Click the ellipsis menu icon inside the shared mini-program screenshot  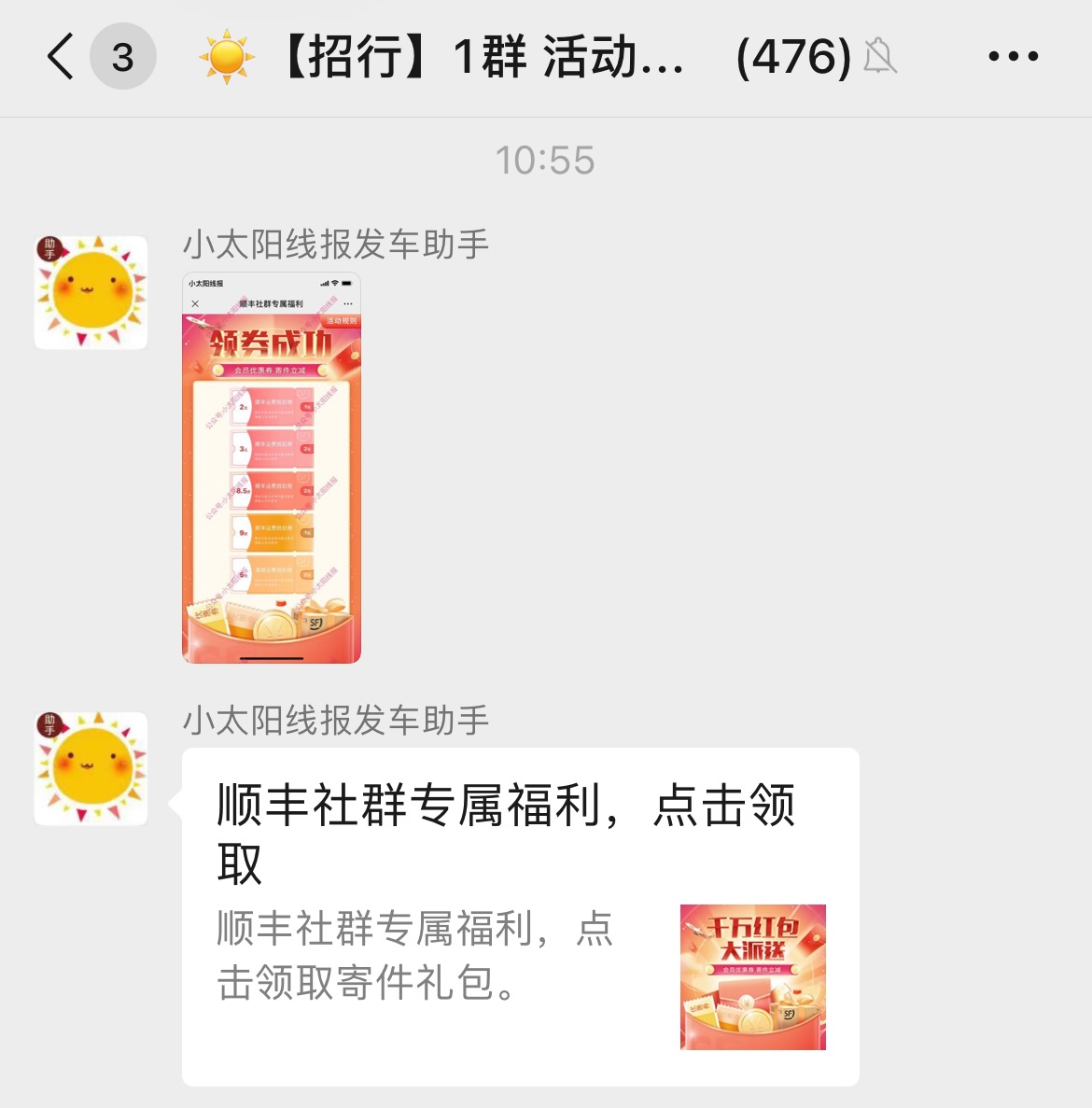pos(347,303)
